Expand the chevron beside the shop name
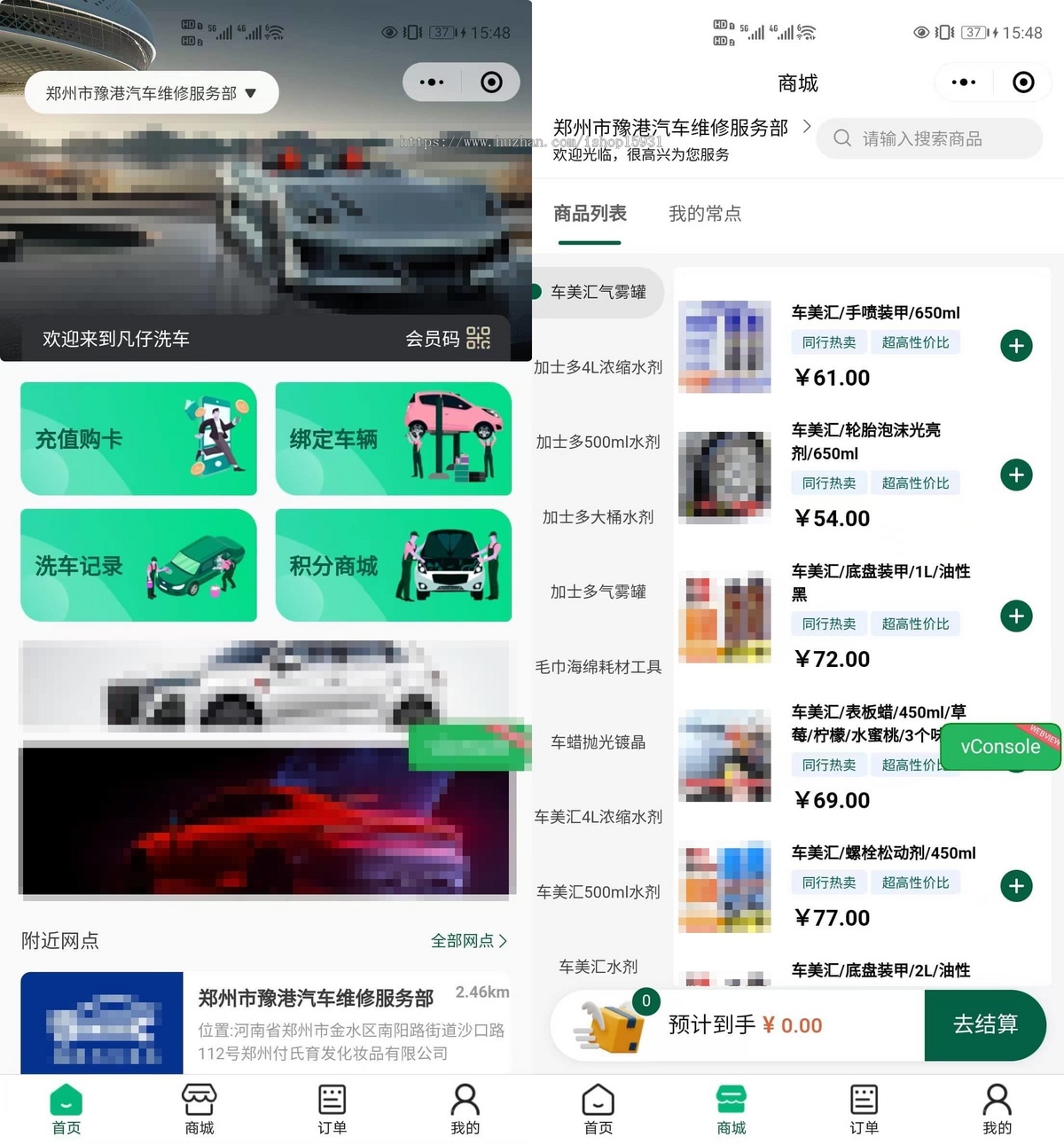 807,127
